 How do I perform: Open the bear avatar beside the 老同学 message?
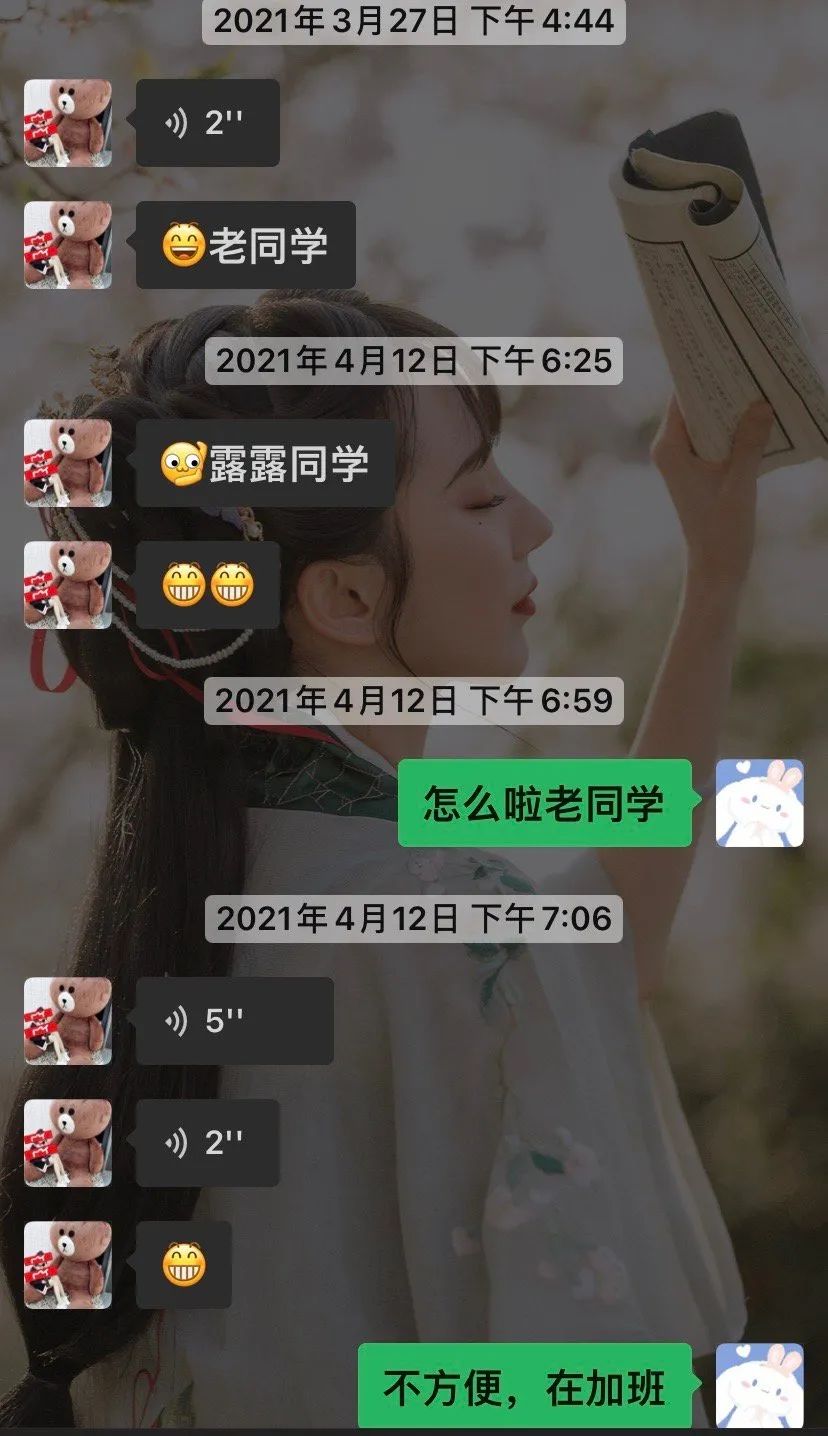click(x=68, y=245)
